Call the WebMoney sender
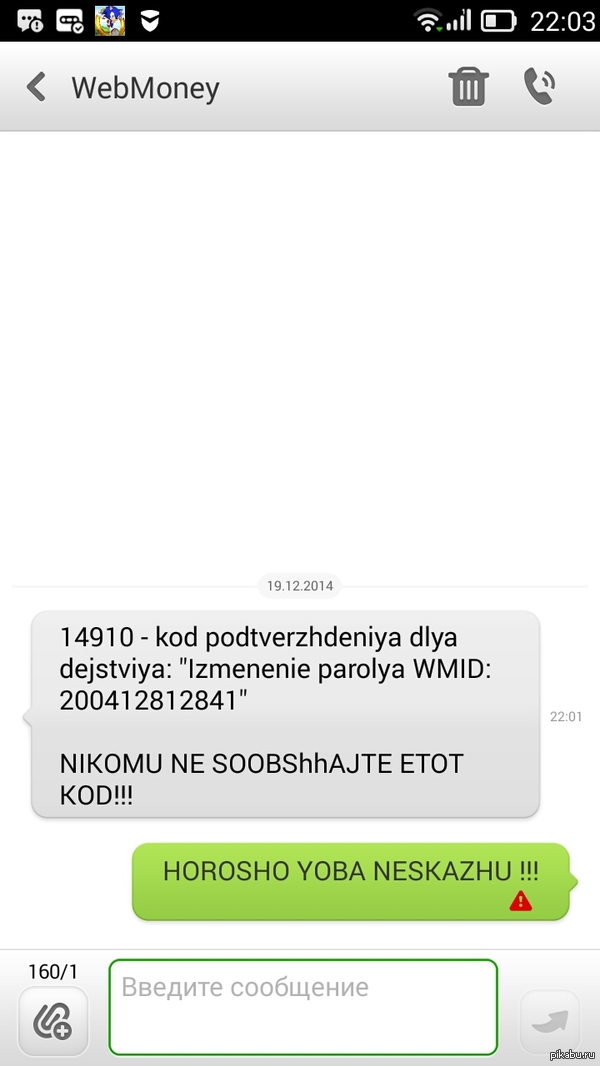This screenshot has width=600, height=1066. tap(539, 87)
